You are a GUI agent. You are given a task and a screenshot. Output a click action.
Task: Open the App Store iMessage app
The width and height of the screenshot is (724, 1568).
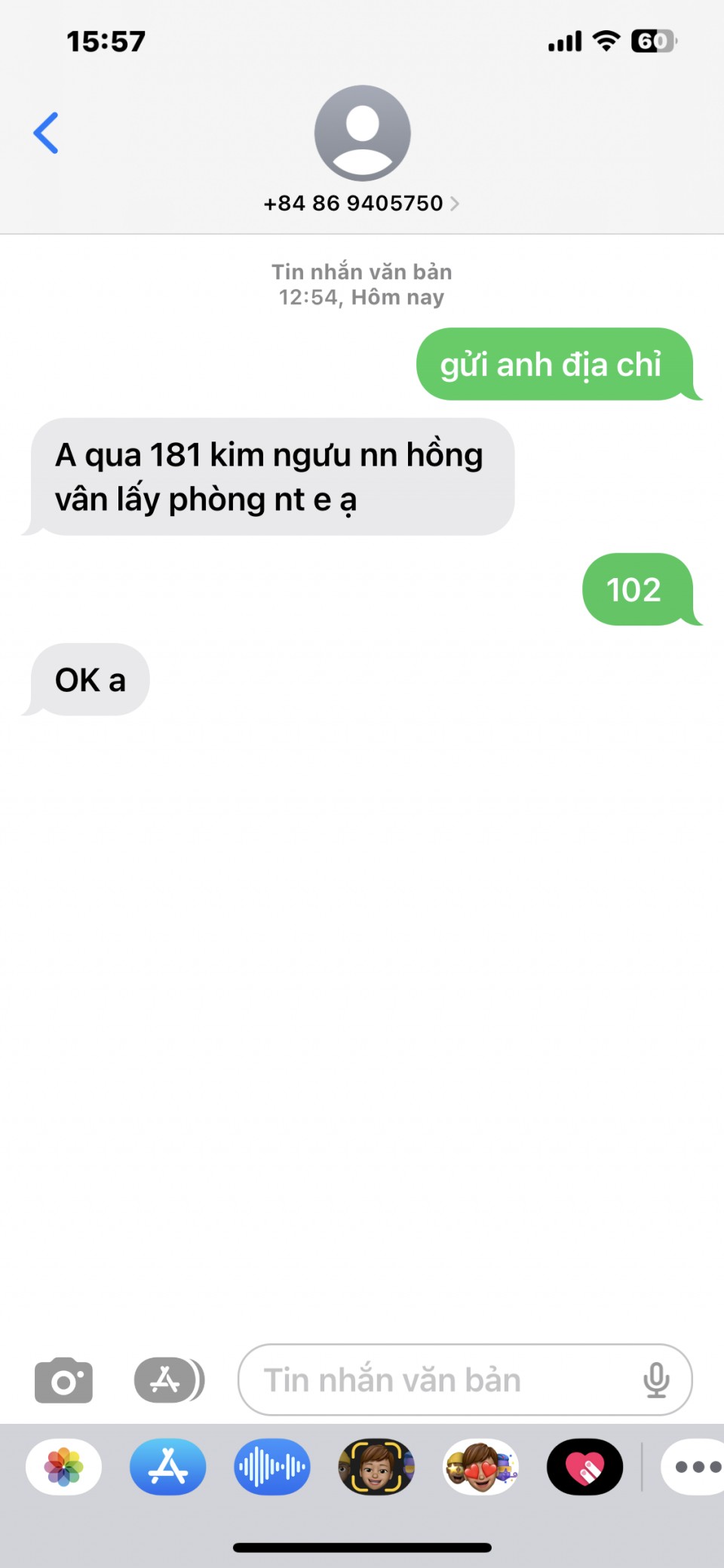(x=168, y=1468)
